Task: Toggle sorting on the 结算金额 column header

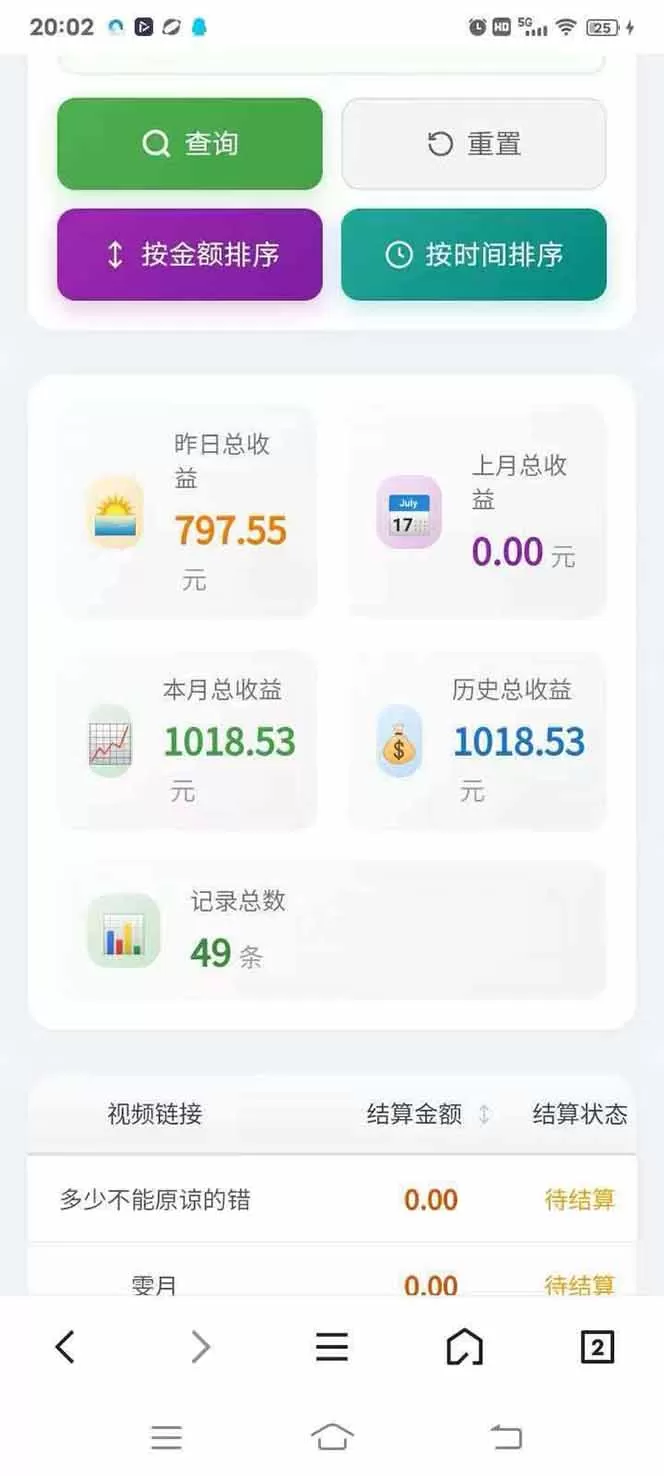Action: (428, 1114)
